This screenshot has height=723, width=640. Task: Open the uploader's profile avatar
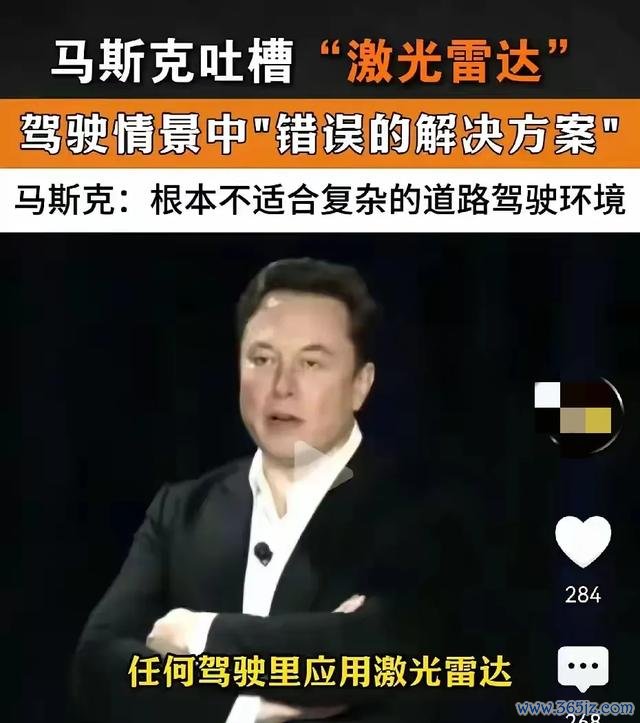[578, 410]
